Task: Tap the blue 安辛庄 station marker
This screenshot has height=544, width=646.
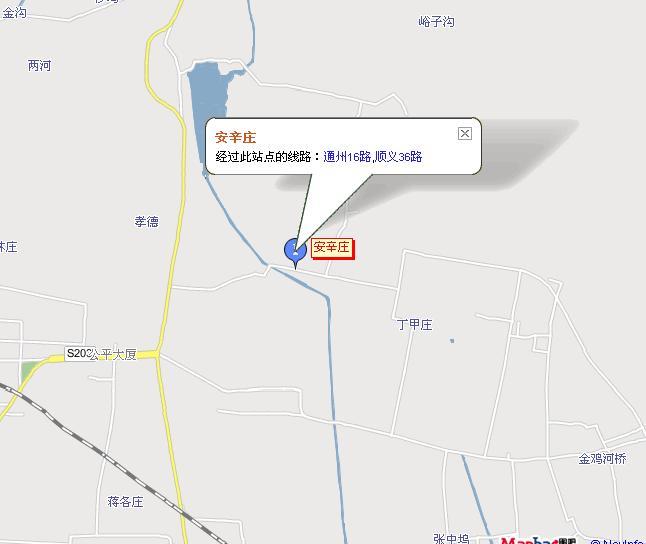Action: pyautogui.click(x=295, y=250)
